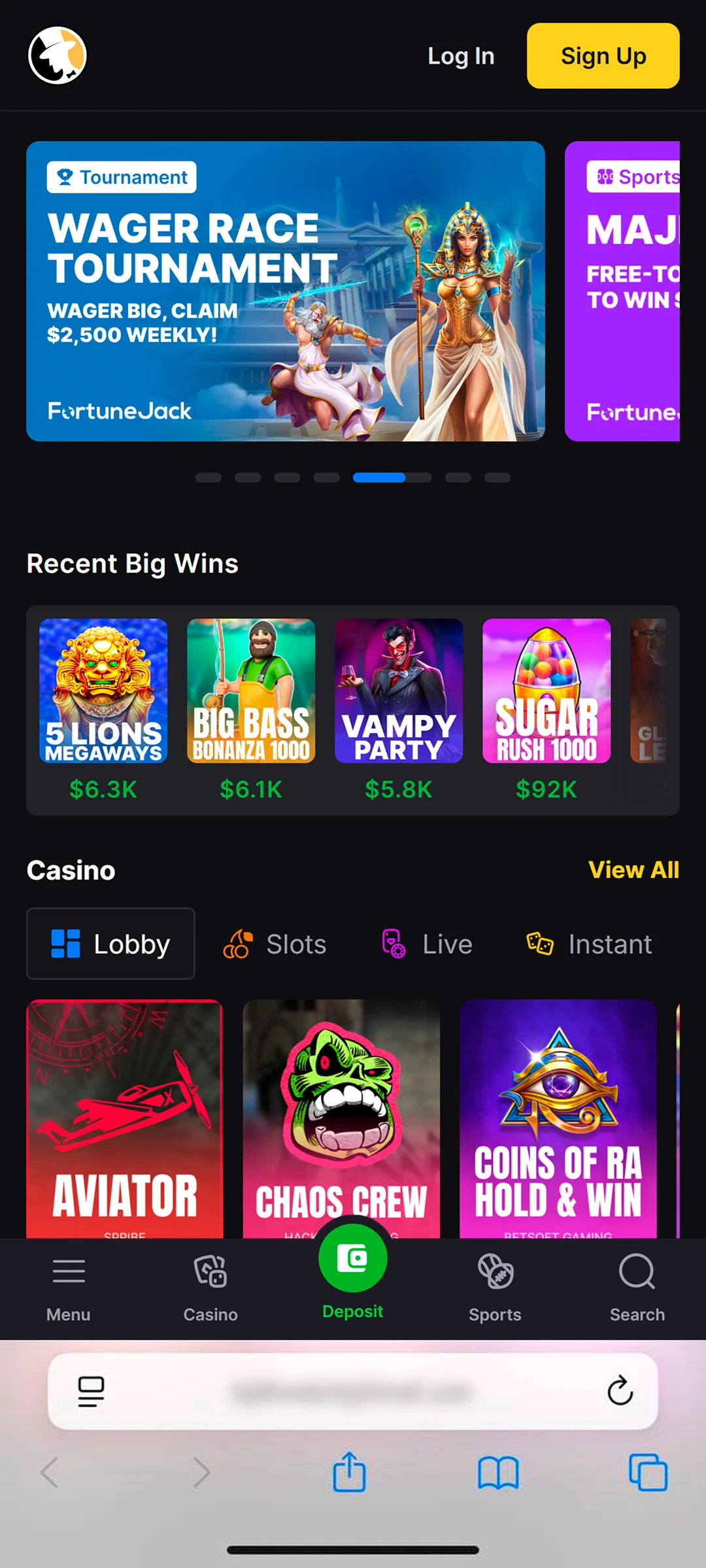
Task: Open search using the magnifier icon
Action: pos(636,1271)
